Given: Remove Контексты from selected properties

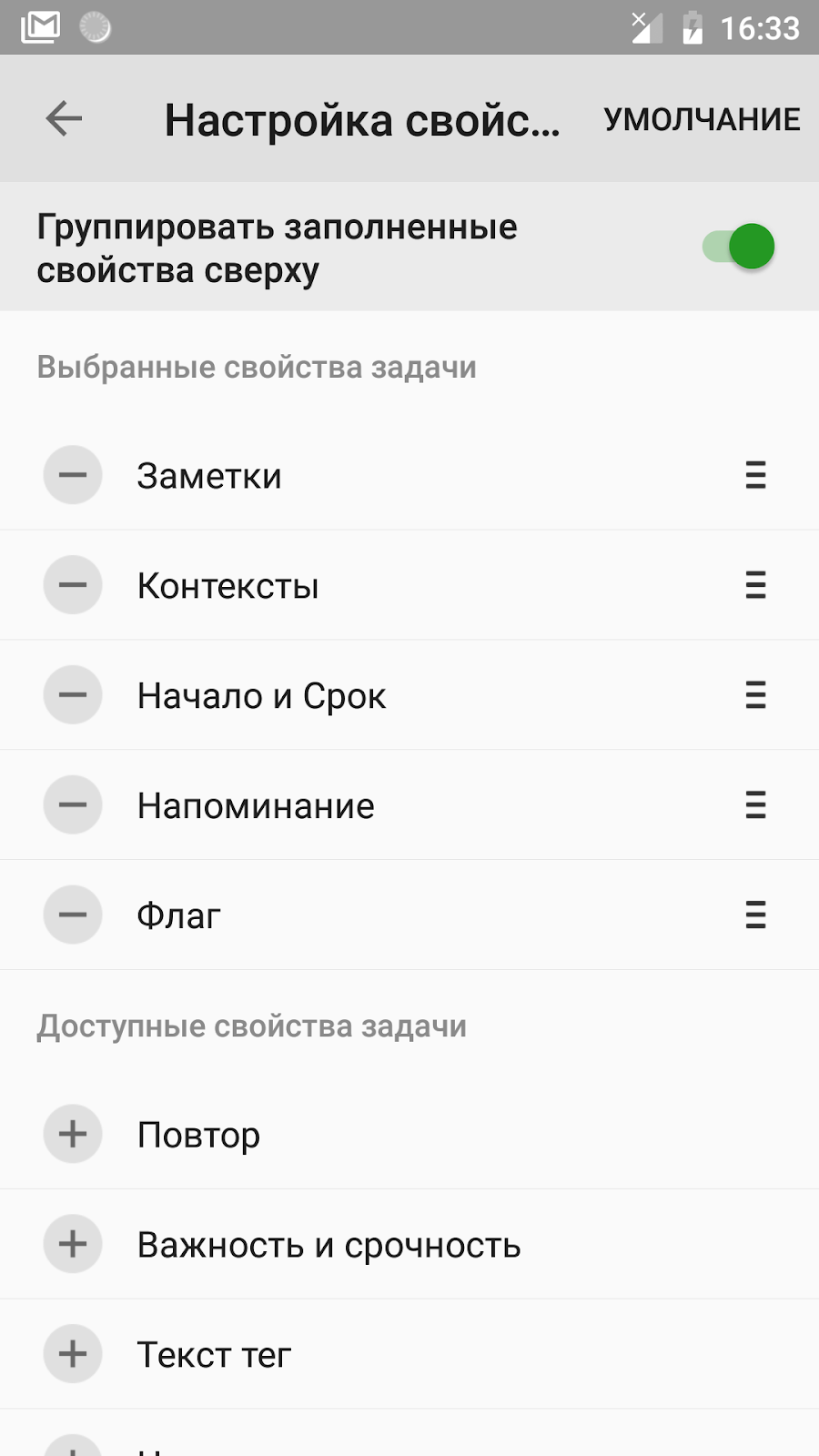Looking at the screenshot, I should coord(73,585).
